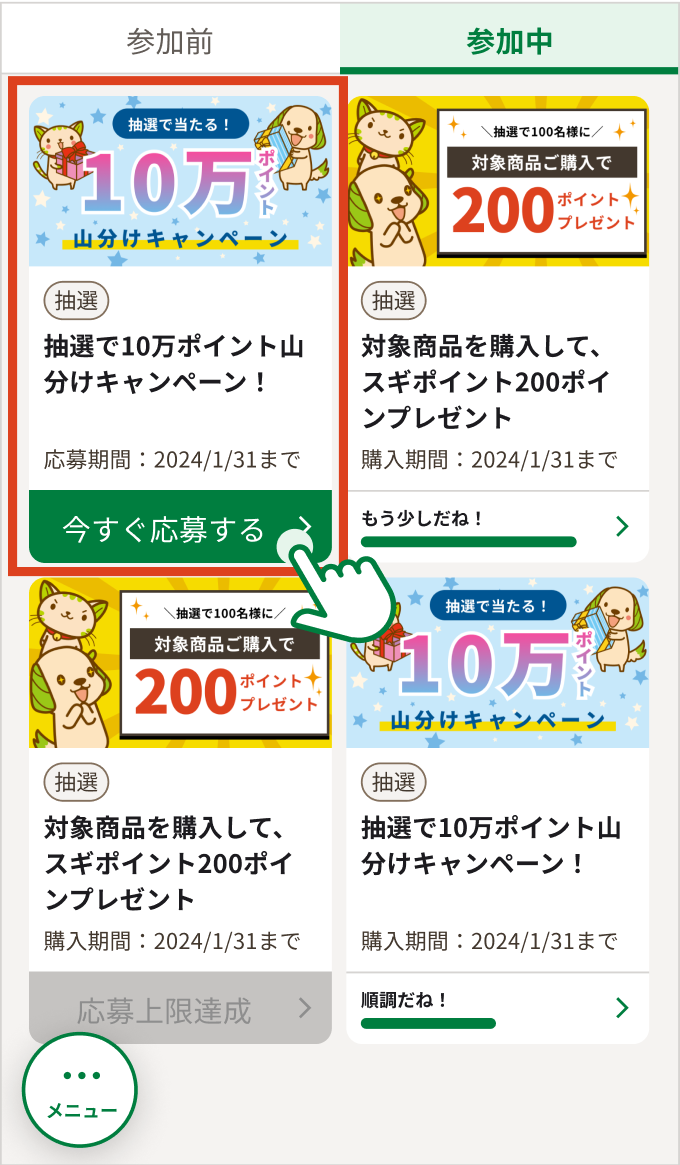The width and height of the screenshot is (680, 1165).
Task: Switch to the 参加前 tab
Action: 170,41
